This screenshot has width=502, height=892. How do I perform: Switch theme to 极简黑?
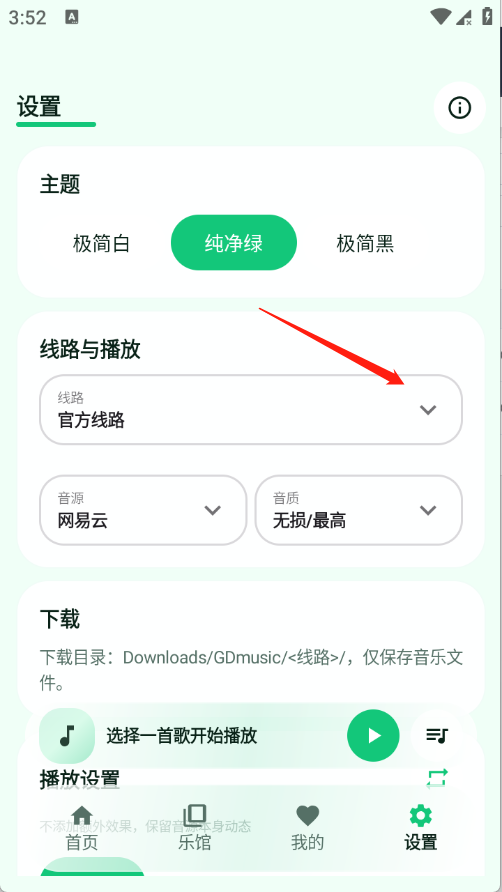365,243
